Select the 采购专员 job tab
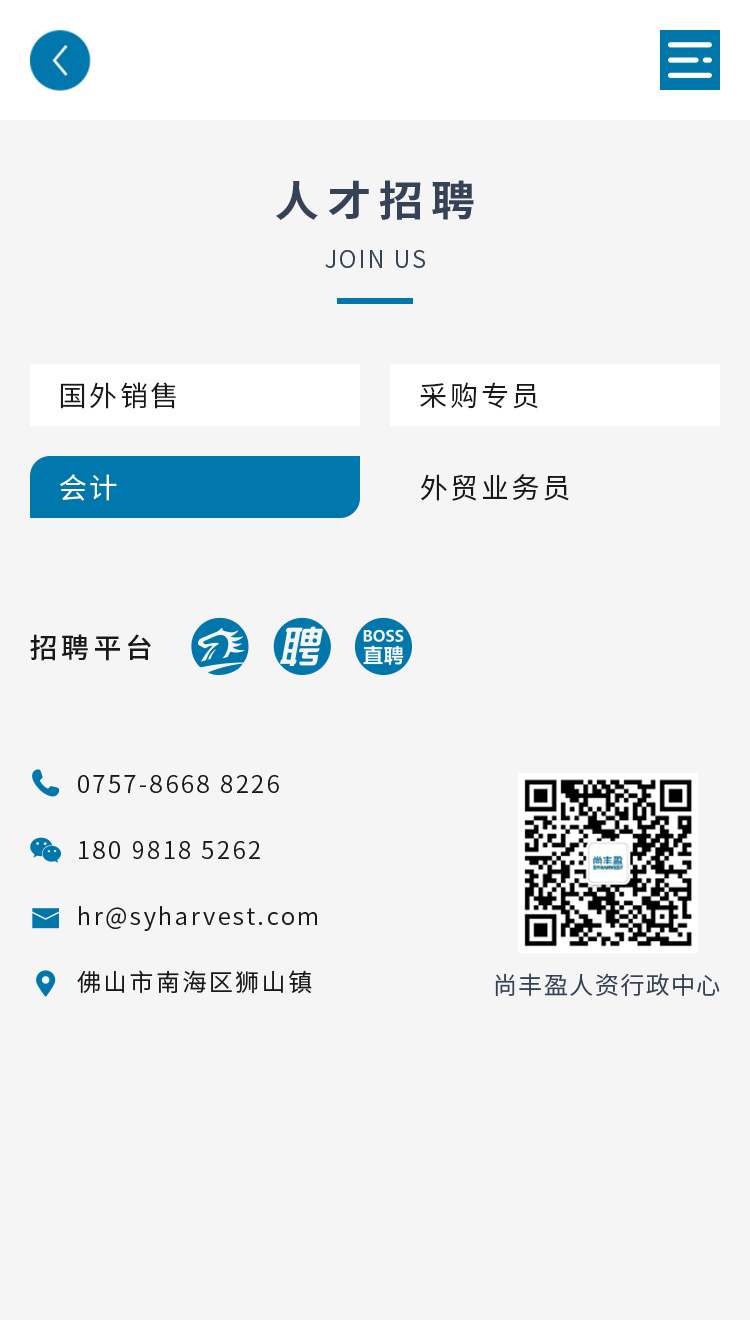This screenshot has height=1323, width=750. coord(554,395)
